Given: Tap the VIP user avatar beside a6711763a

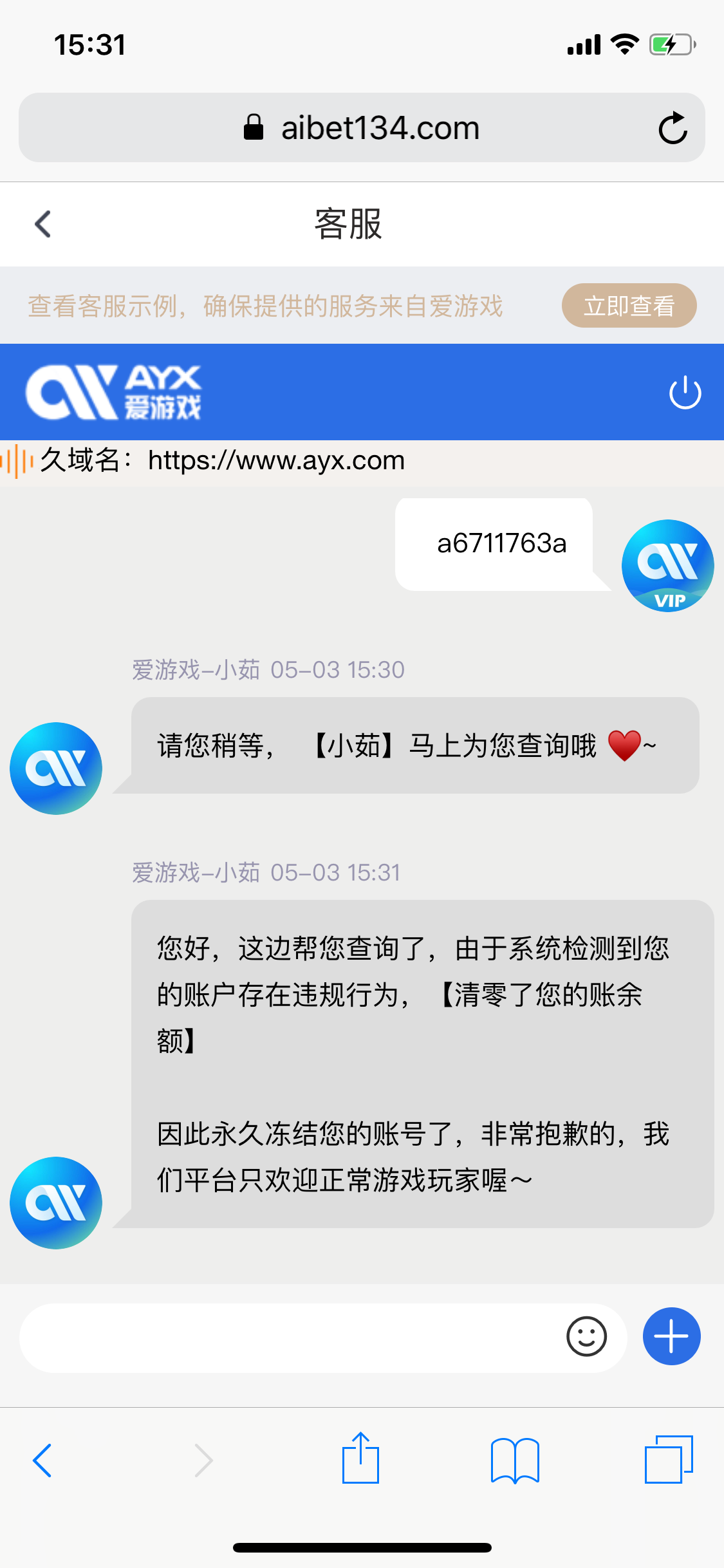Looking at the screenshot, I should pyautogui.click(x=667, y=565).
